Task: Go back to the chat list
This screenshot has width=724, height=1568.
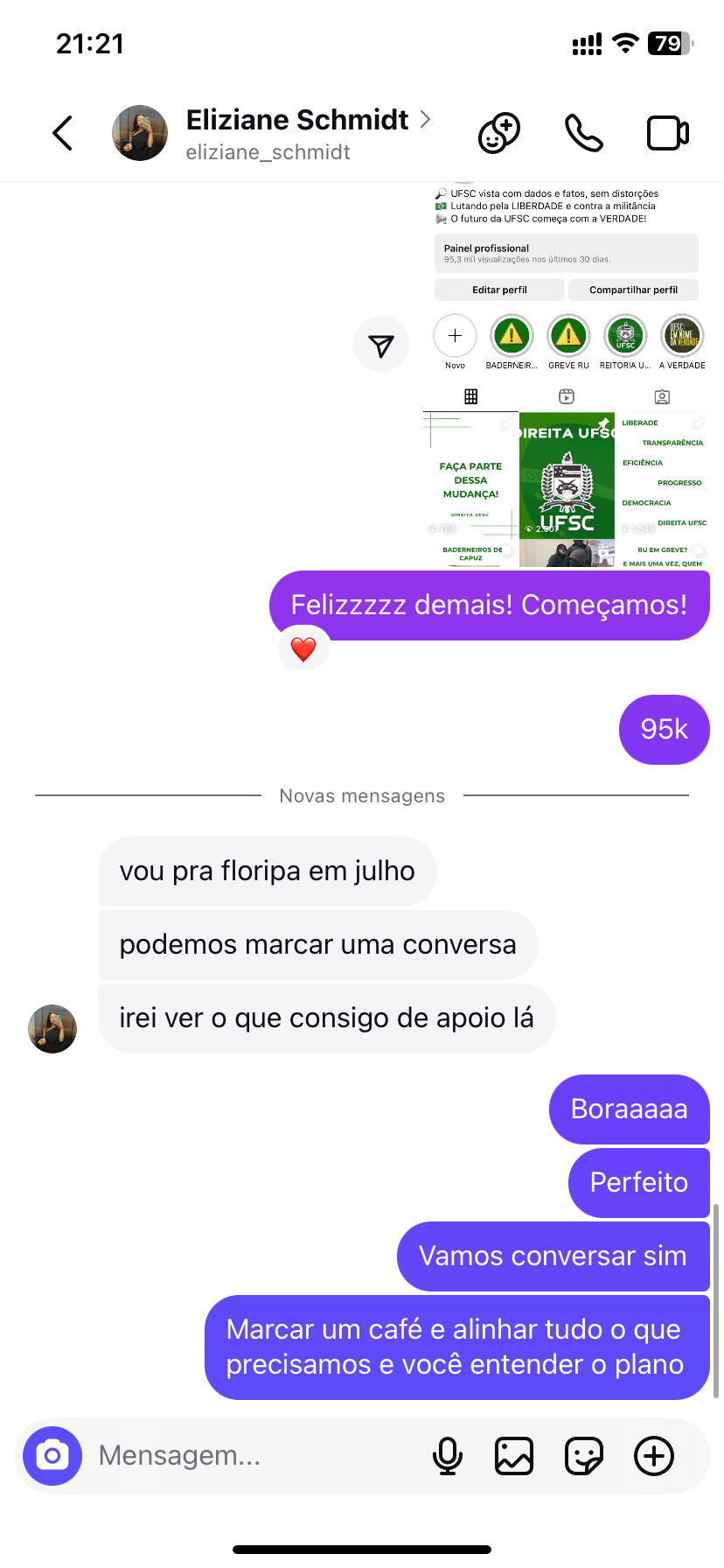Action: [x=62, y=133]
